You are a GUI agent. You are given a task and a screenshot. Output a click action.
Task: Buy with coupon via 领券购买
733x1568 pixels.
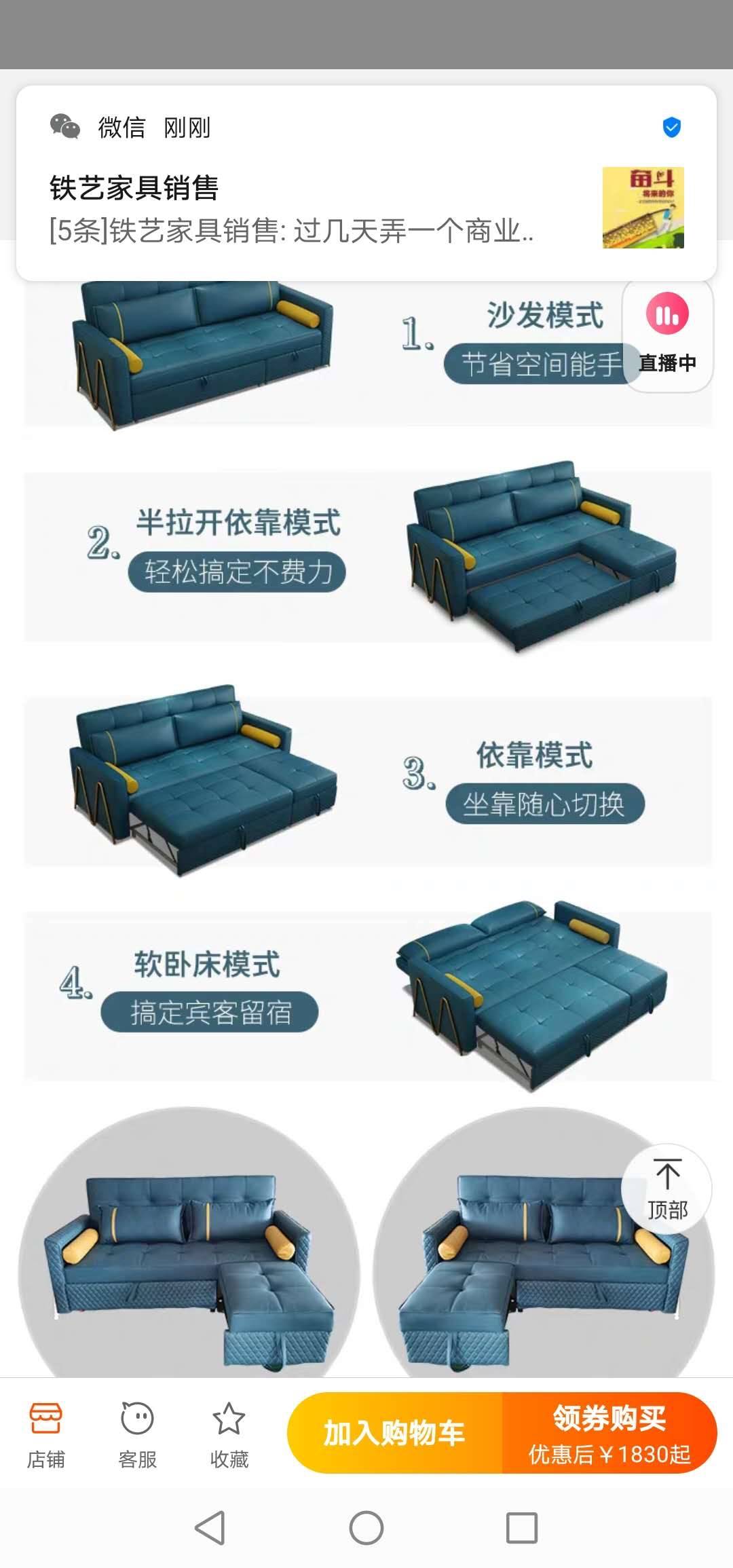(609, 1432)
